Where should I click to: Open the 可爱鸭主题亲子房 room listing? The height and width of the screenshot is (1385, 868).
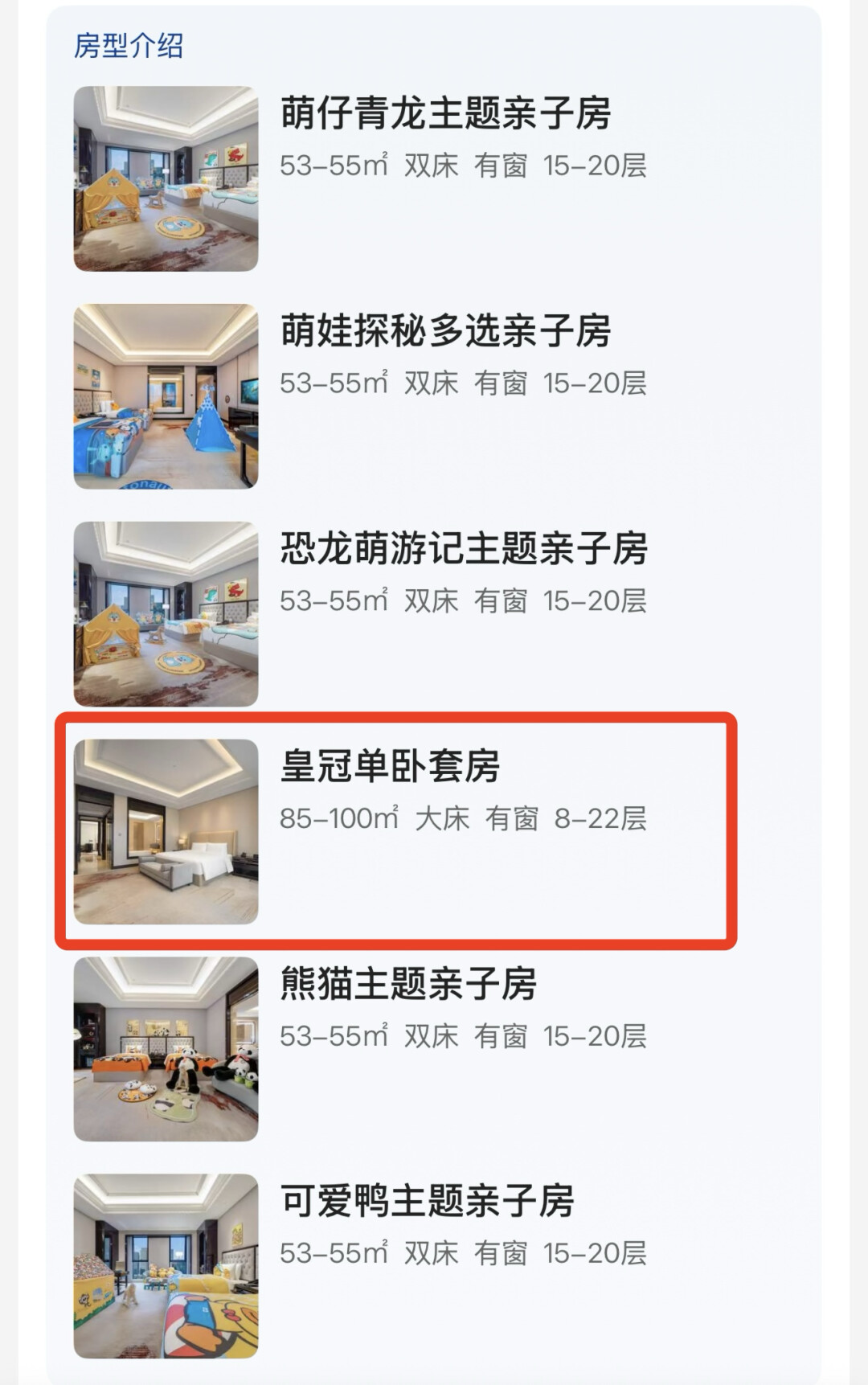point(427,1202)
